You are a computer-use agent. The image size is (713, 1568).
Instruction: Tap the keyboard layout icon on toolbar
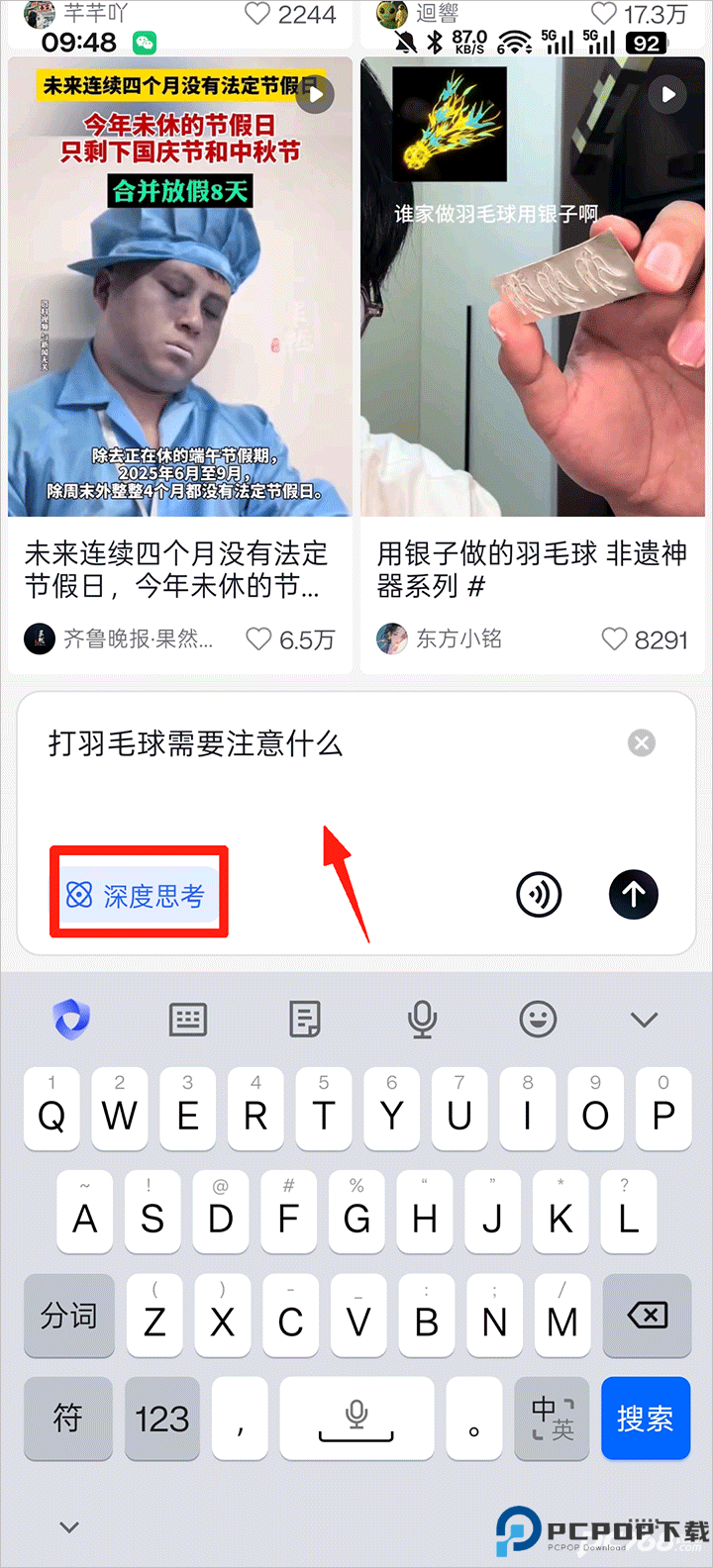[187, 1019]
